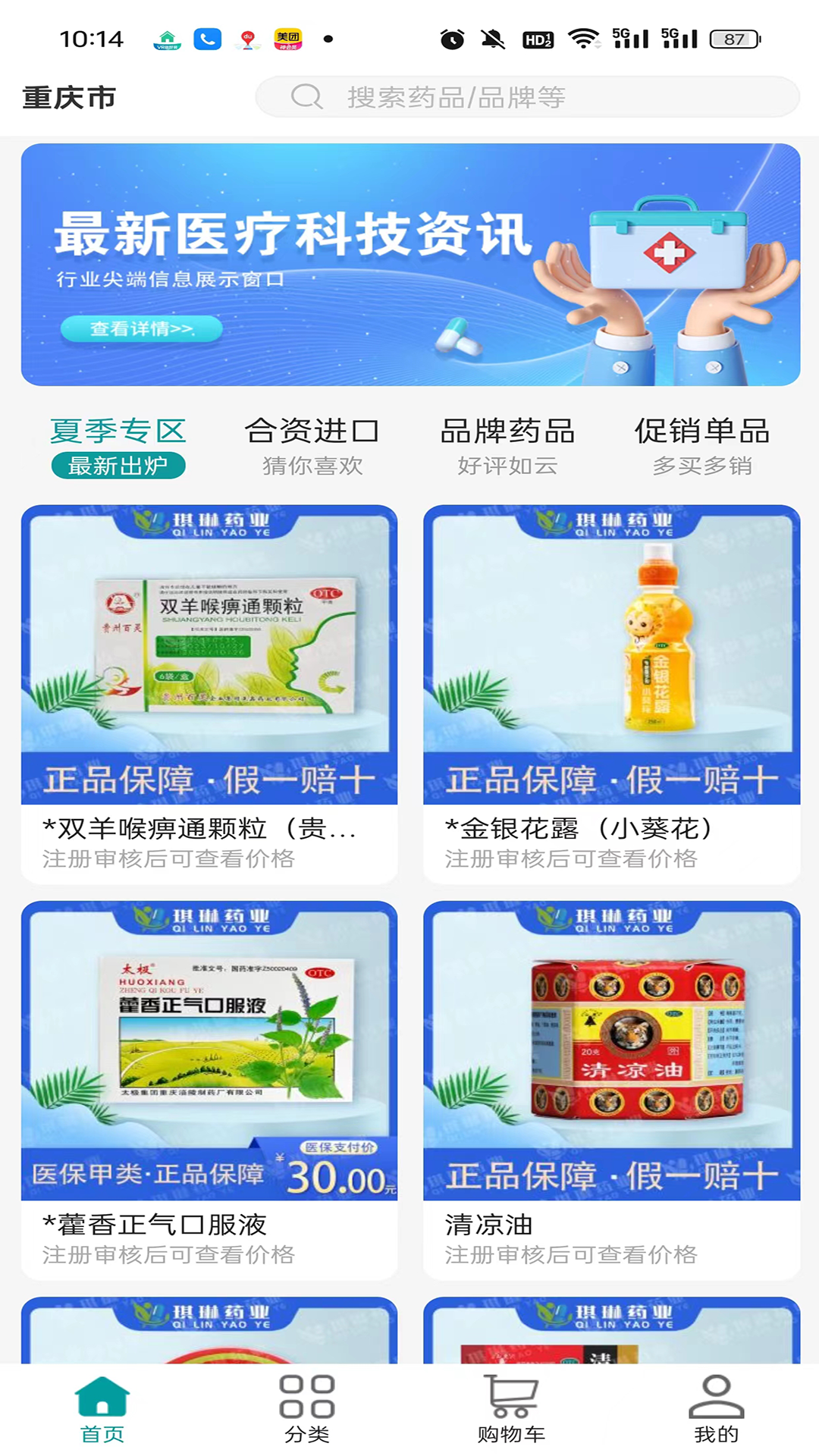Switch to the 品牌药品 tab
Screen dimensions: 819x1456
pos(509,431)
